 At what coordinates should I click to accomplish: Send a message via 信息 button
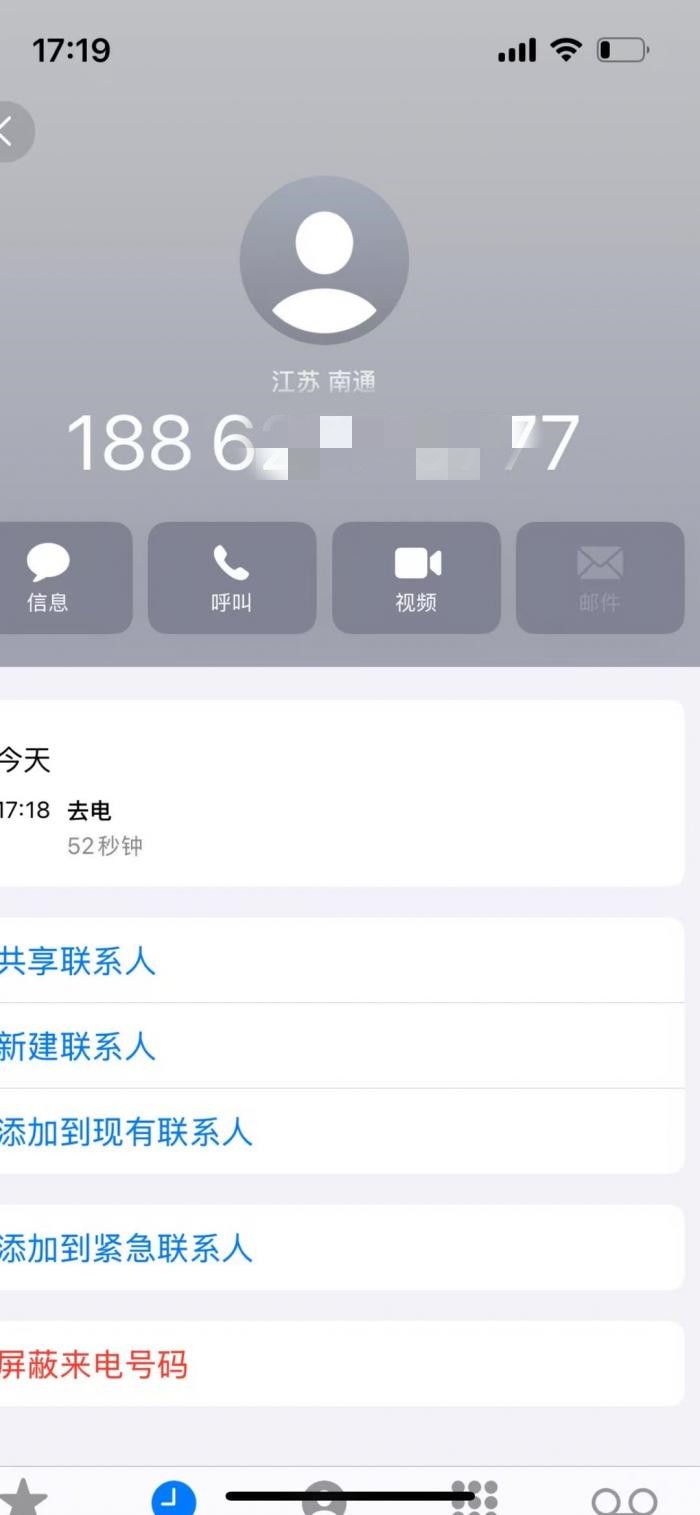coord(52,578)
